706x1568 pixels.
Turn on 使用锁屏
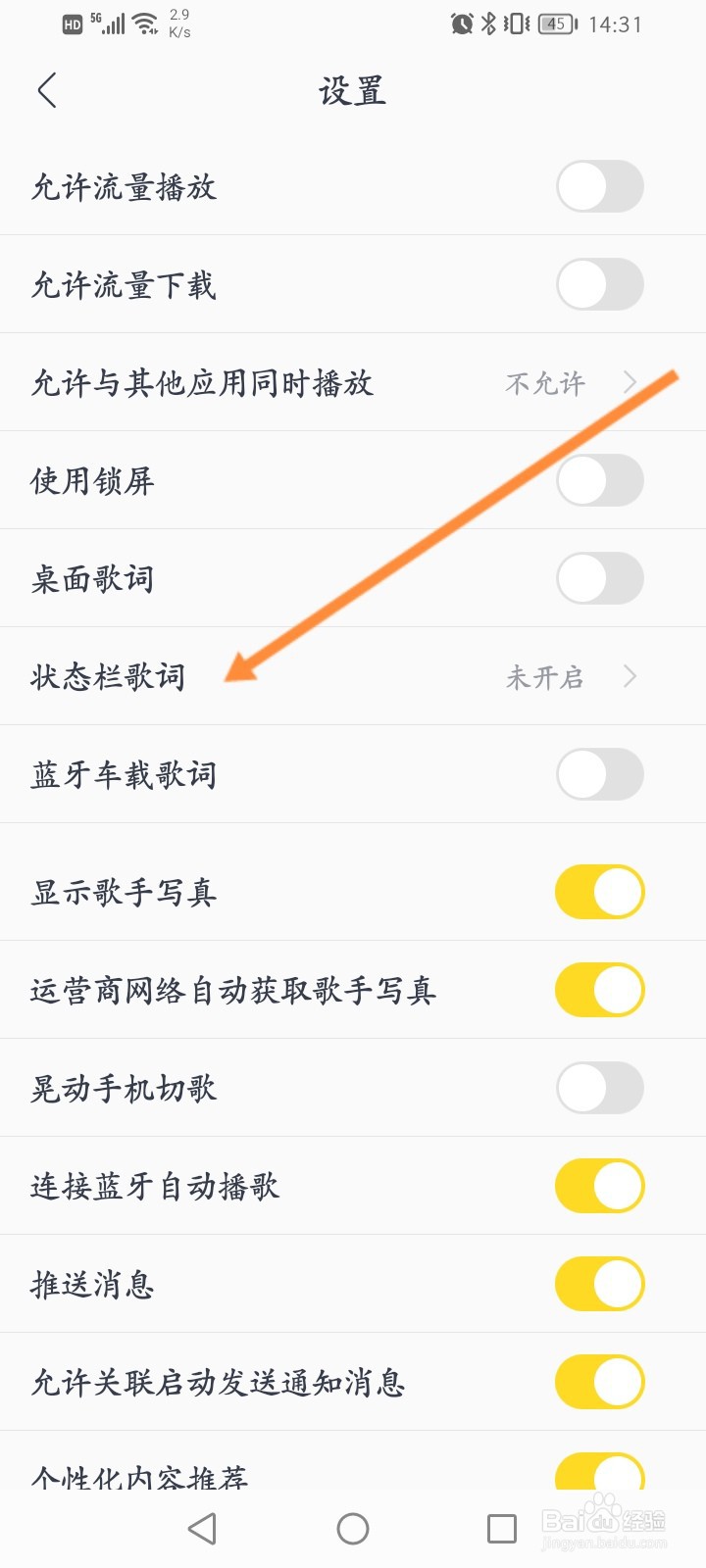click(x=599, y=480)
